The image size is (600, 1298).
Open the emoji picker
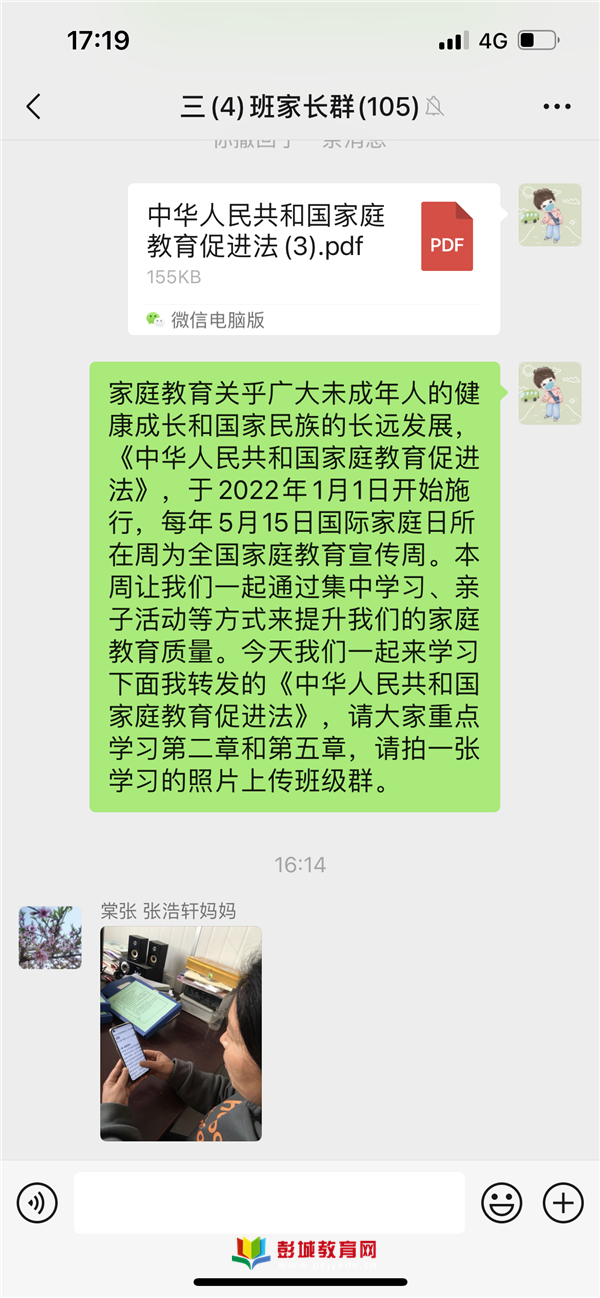tap(501, 1203)
